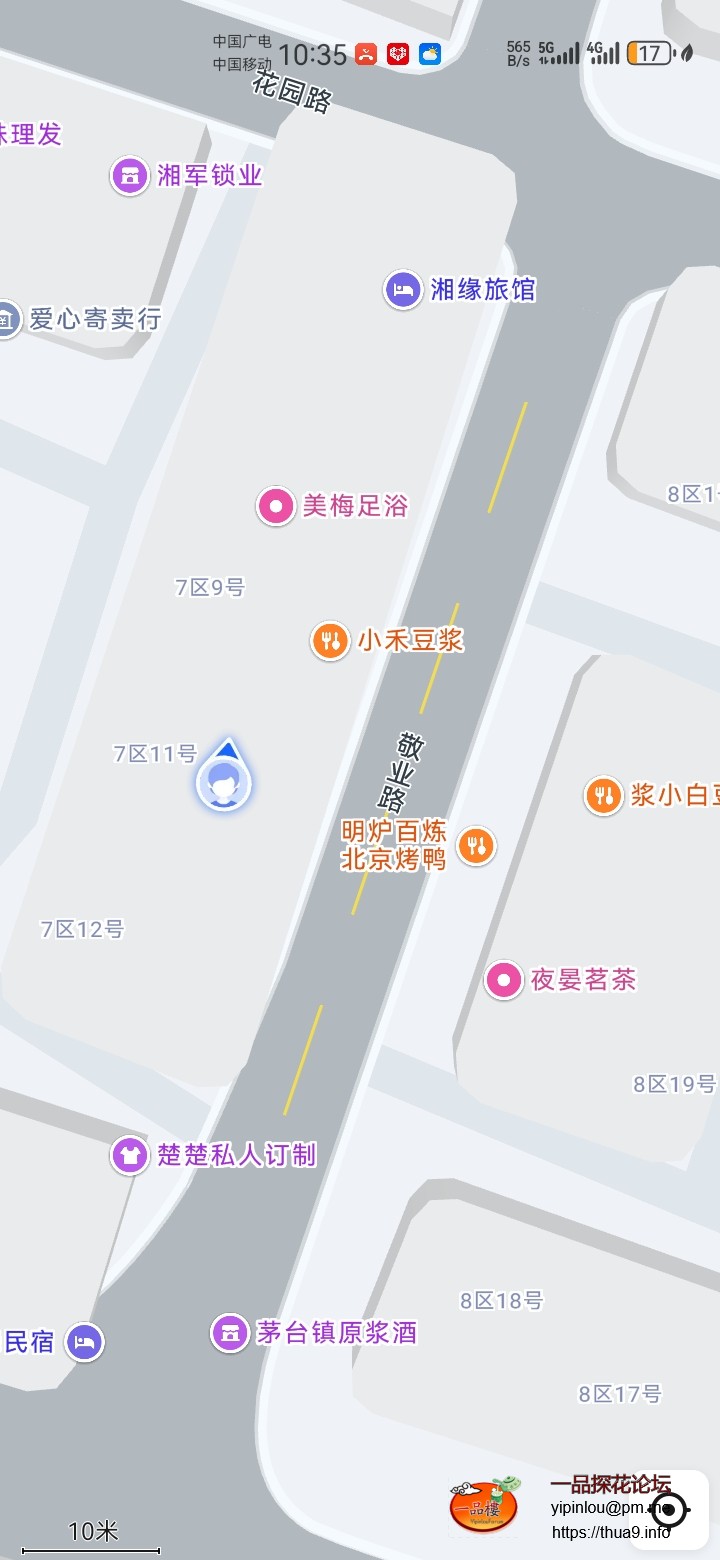Open the 明炉百炼北京烤鸭 restaurant marker
Screen dimensions: 720x1560
click(475, 845)
